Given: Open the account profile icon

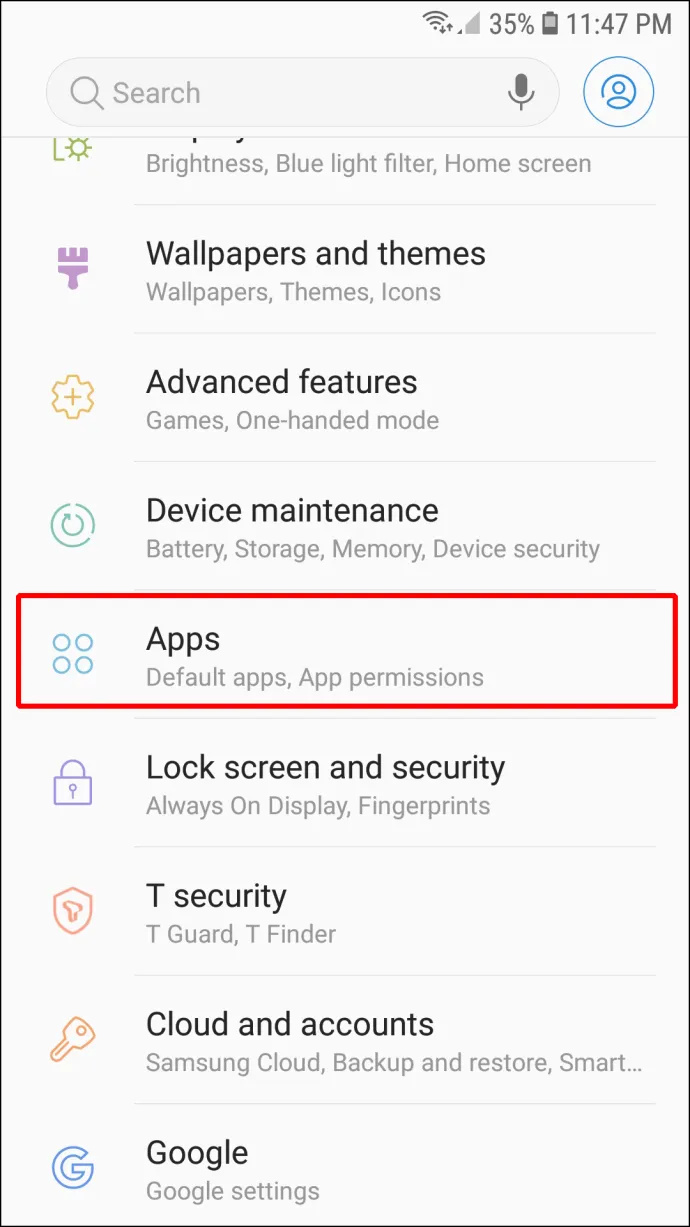Looking at the screenshot, I should click(619, 93).
